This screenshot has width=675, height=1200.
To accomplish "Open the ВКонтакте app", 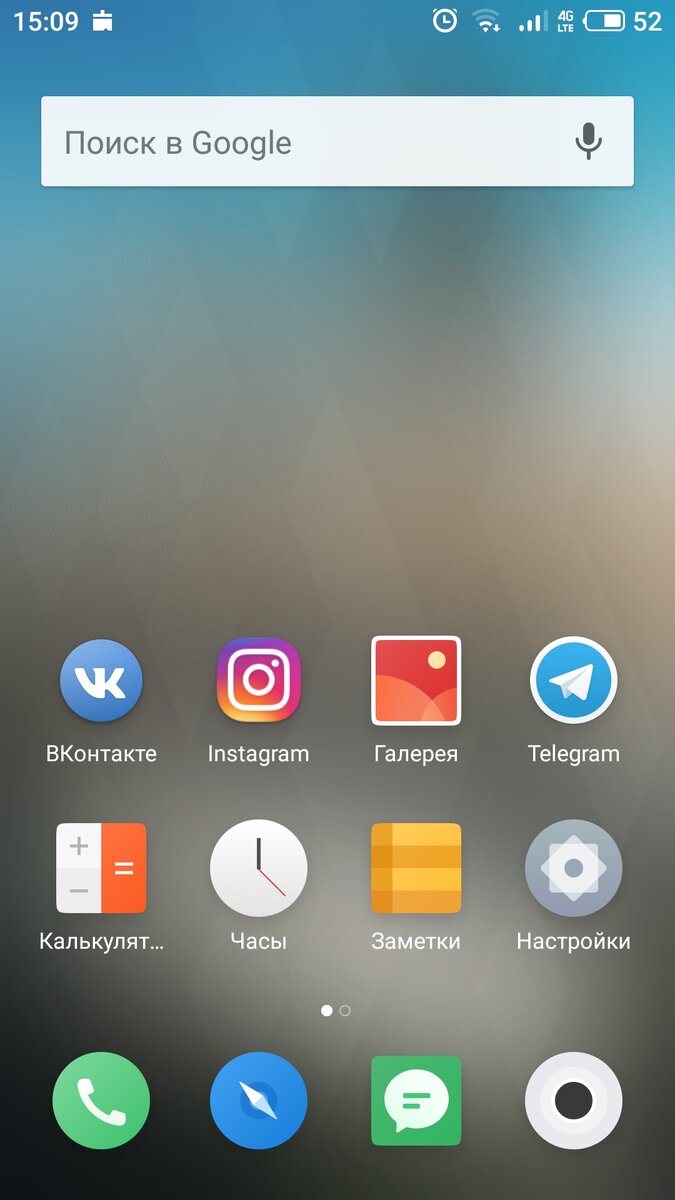I will coord(101,681).
